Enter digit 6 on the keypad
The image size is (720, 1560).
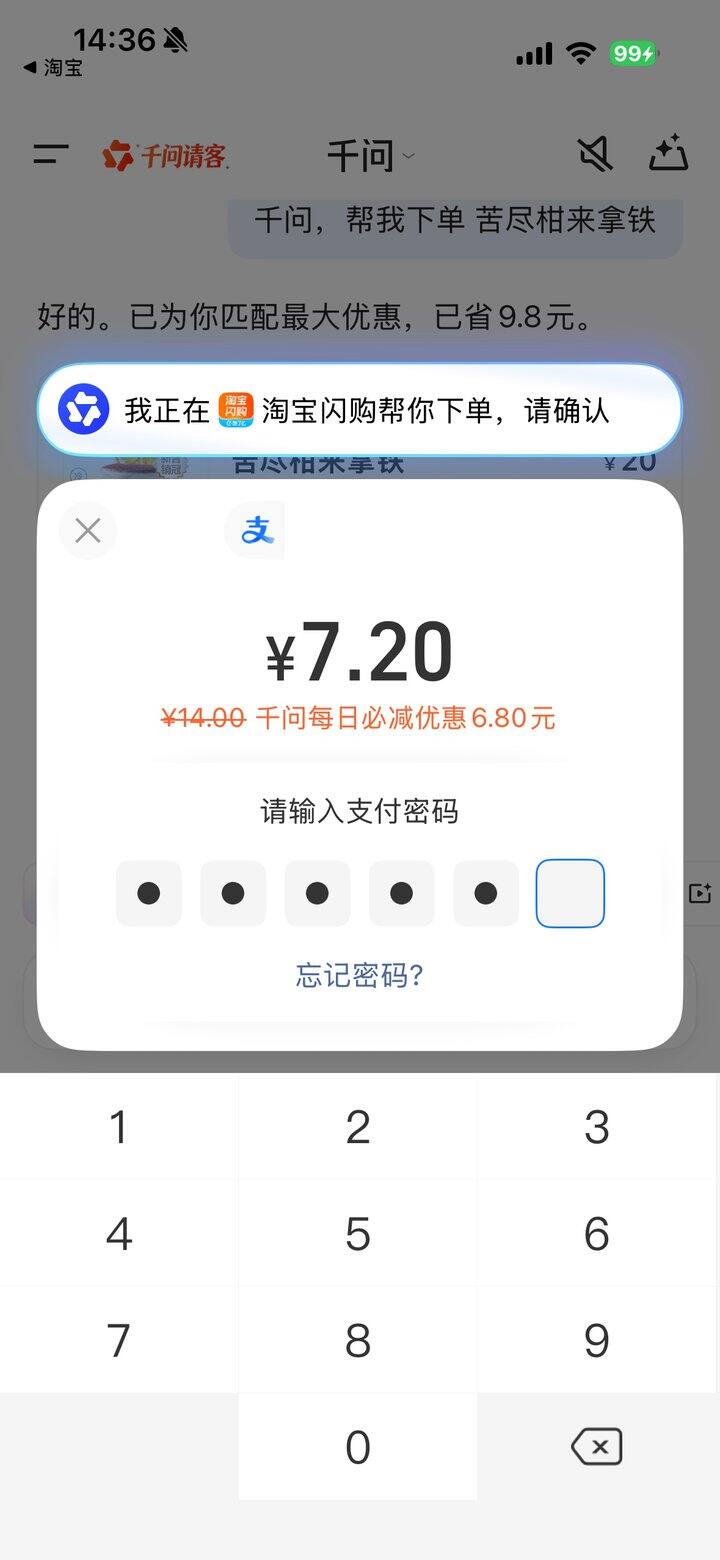coord(597,1234)
